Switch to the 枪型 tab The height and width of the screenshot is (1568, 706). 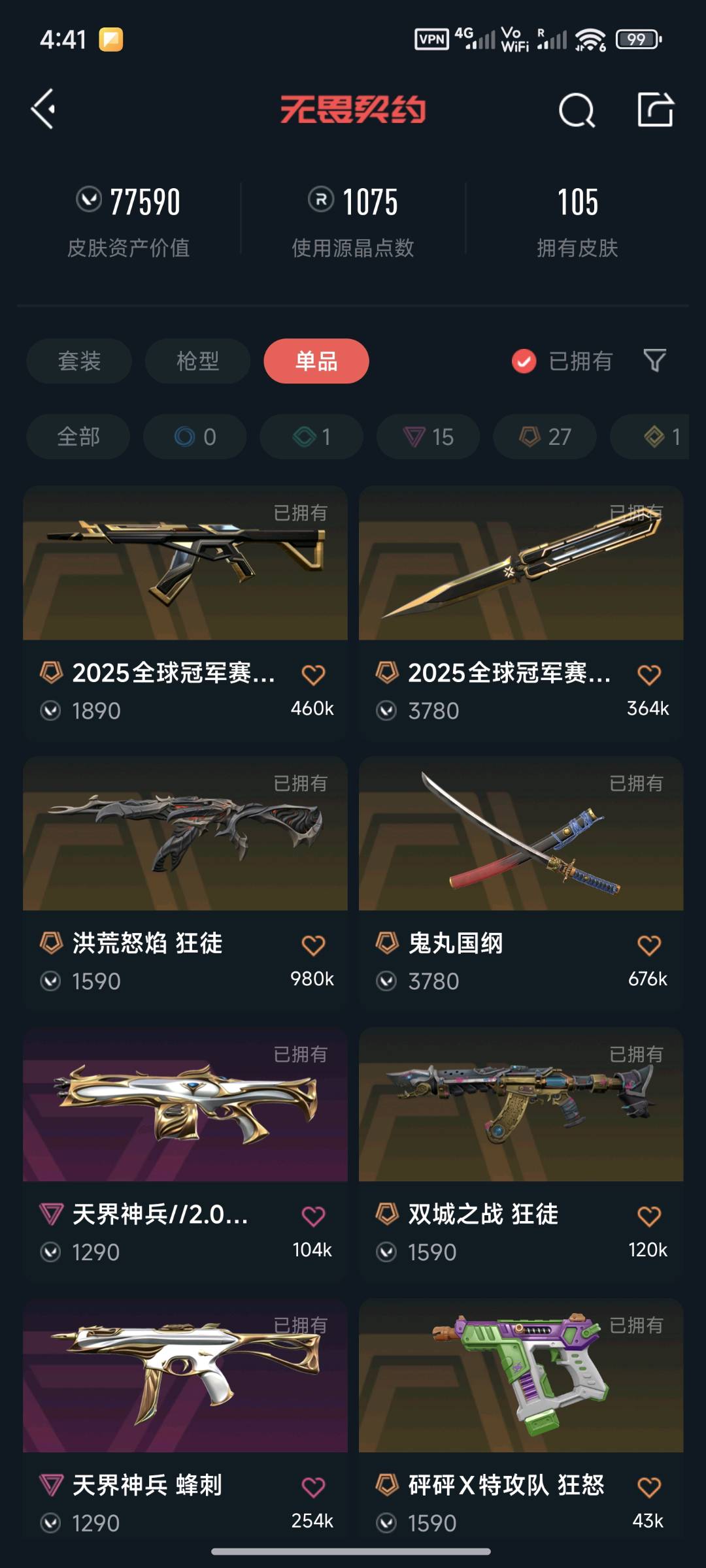click(x=197, y=361)
